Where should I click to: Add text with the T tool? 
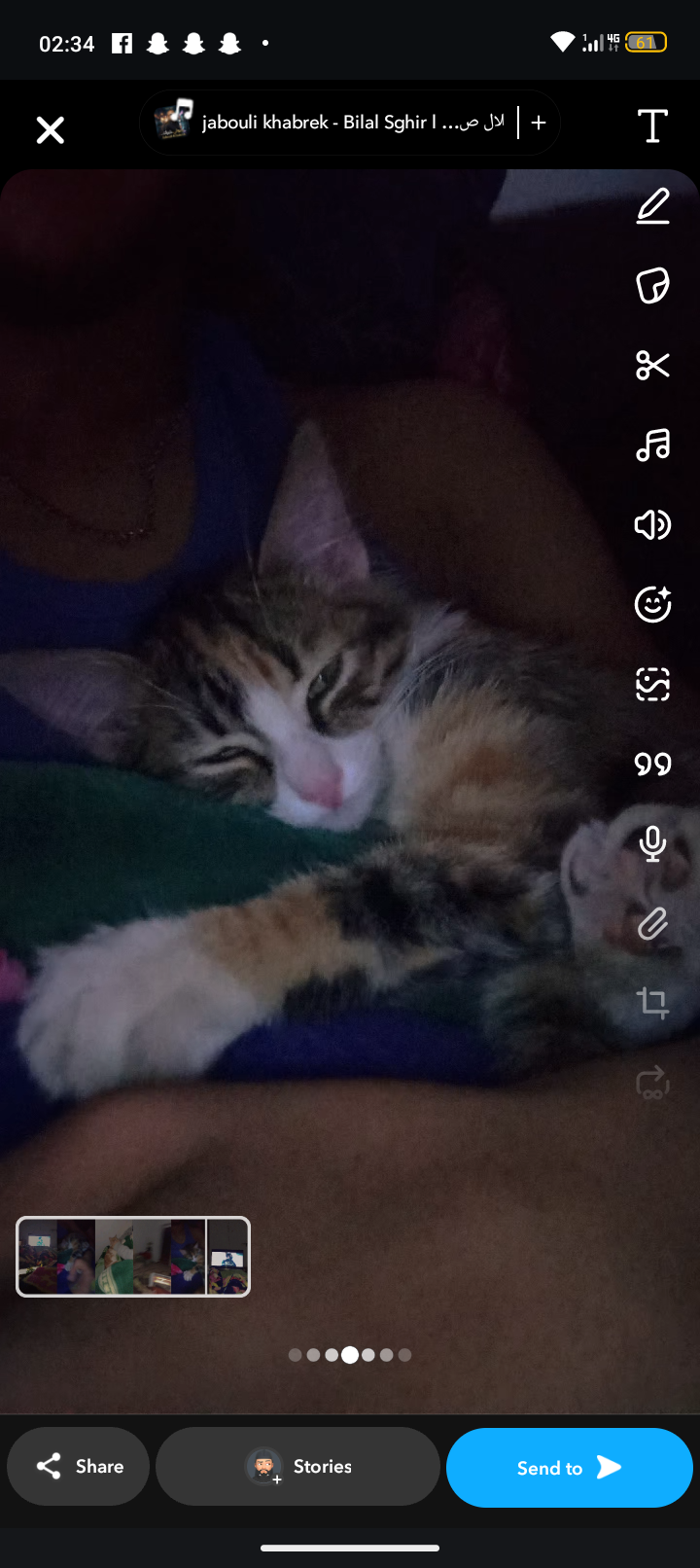click(x=652, y=126)
